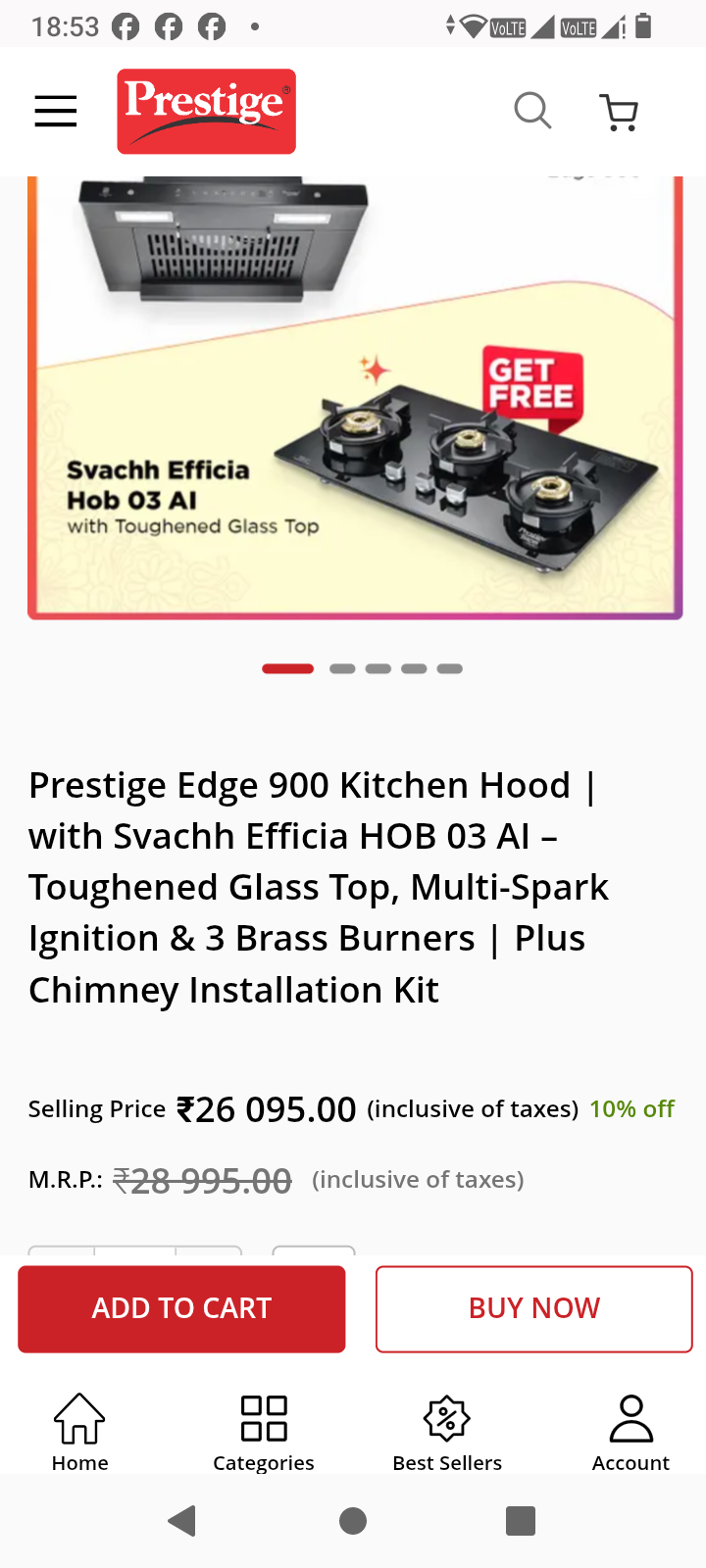The width and height of the screenshot is (706, 1568).
Task: Open the search icon
Action: tap(532, 111)
